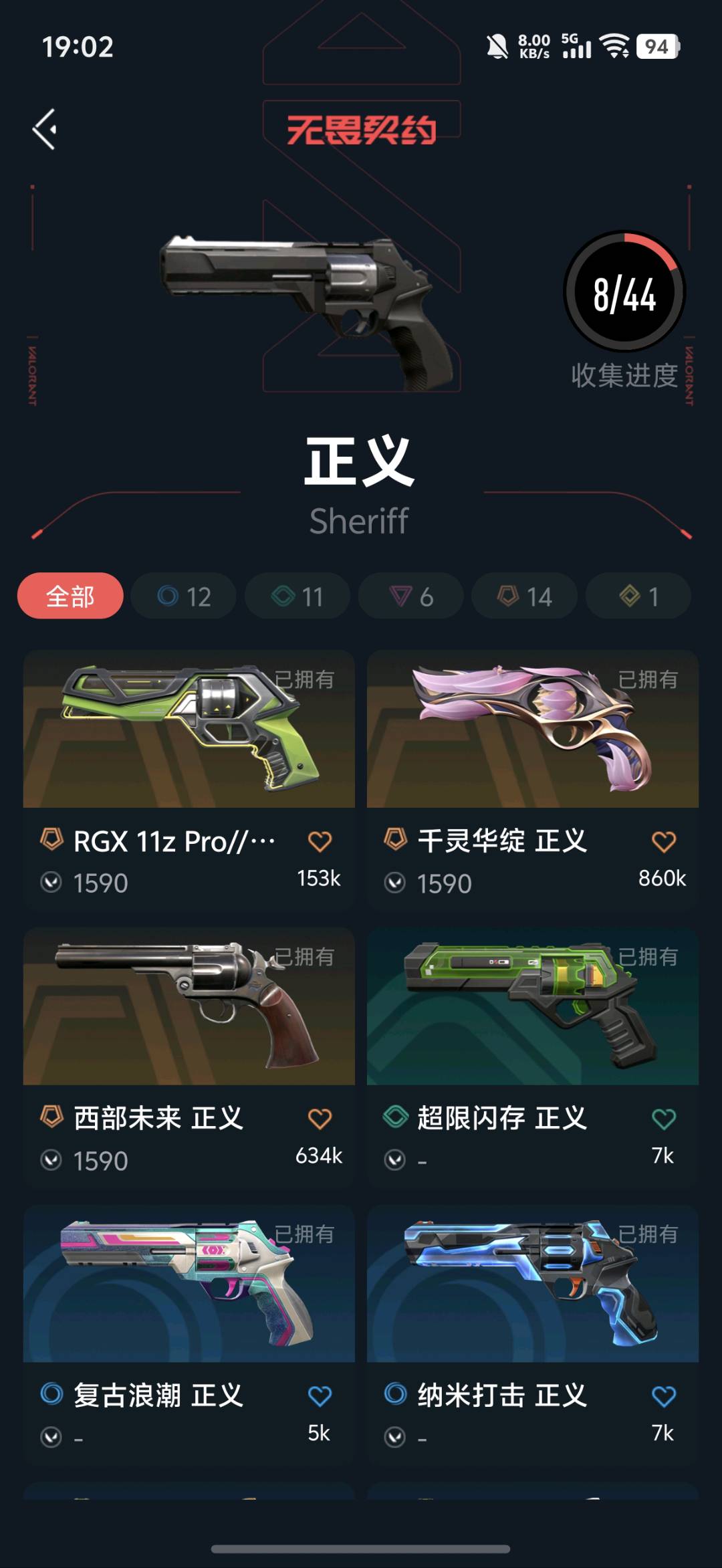Image resolution: width=722 pixels, height=1568 pixels.
Task: Like the 西部未来 正义 skin
Action: (320, 1119)
